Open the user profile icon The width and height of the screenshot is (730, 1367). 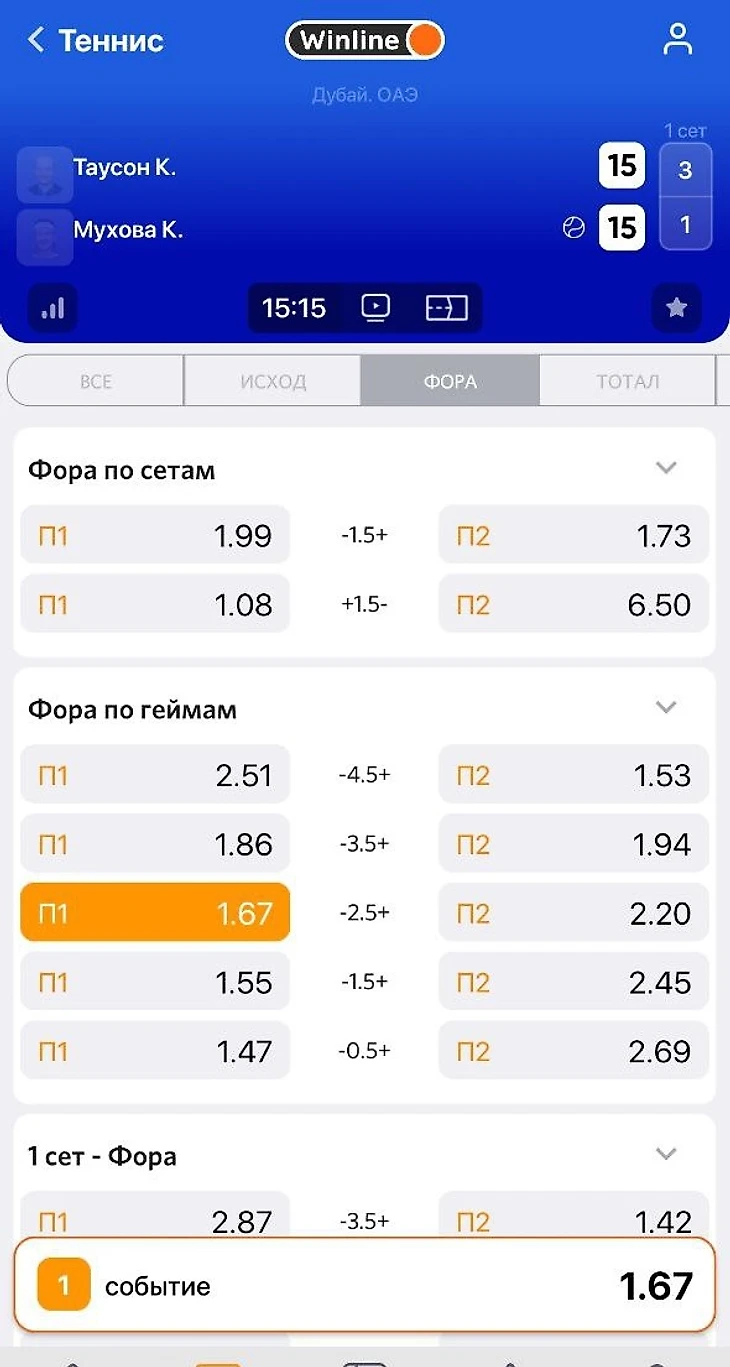coord(678,40)
